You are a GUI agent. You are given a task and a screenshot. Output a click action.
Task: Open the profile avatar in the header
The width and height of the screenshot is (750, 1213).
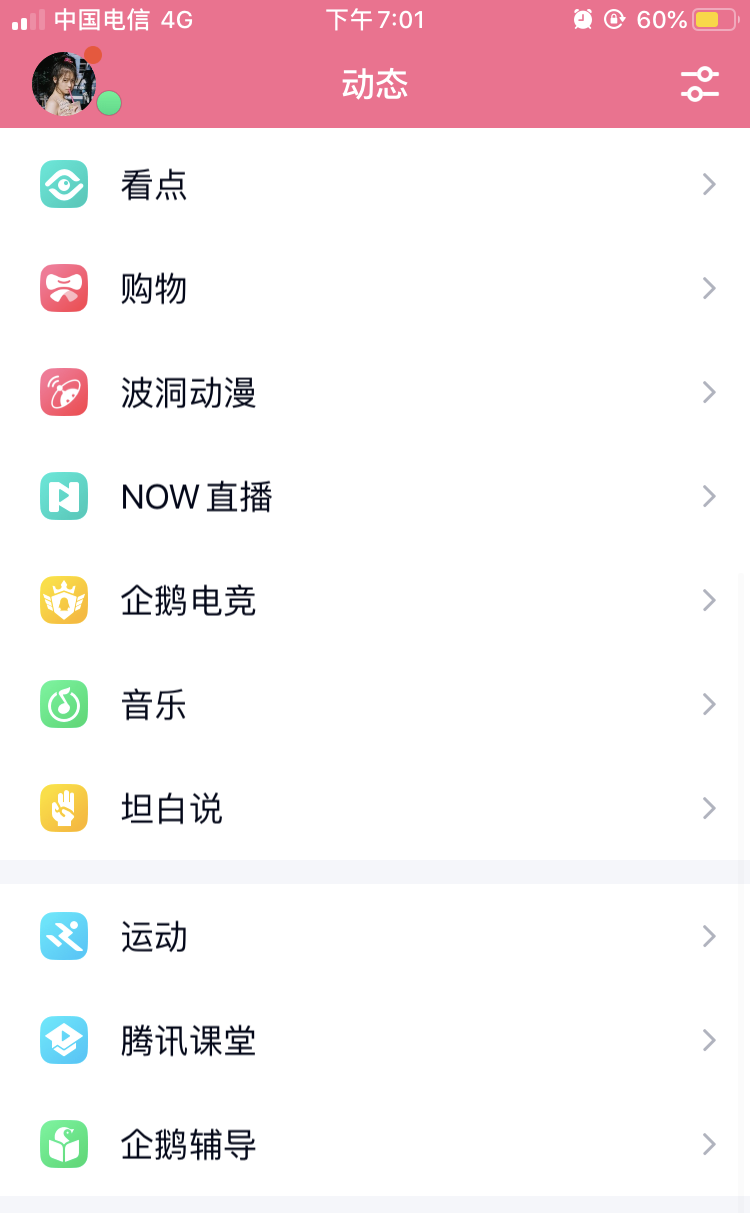click(x=65, y=83)
